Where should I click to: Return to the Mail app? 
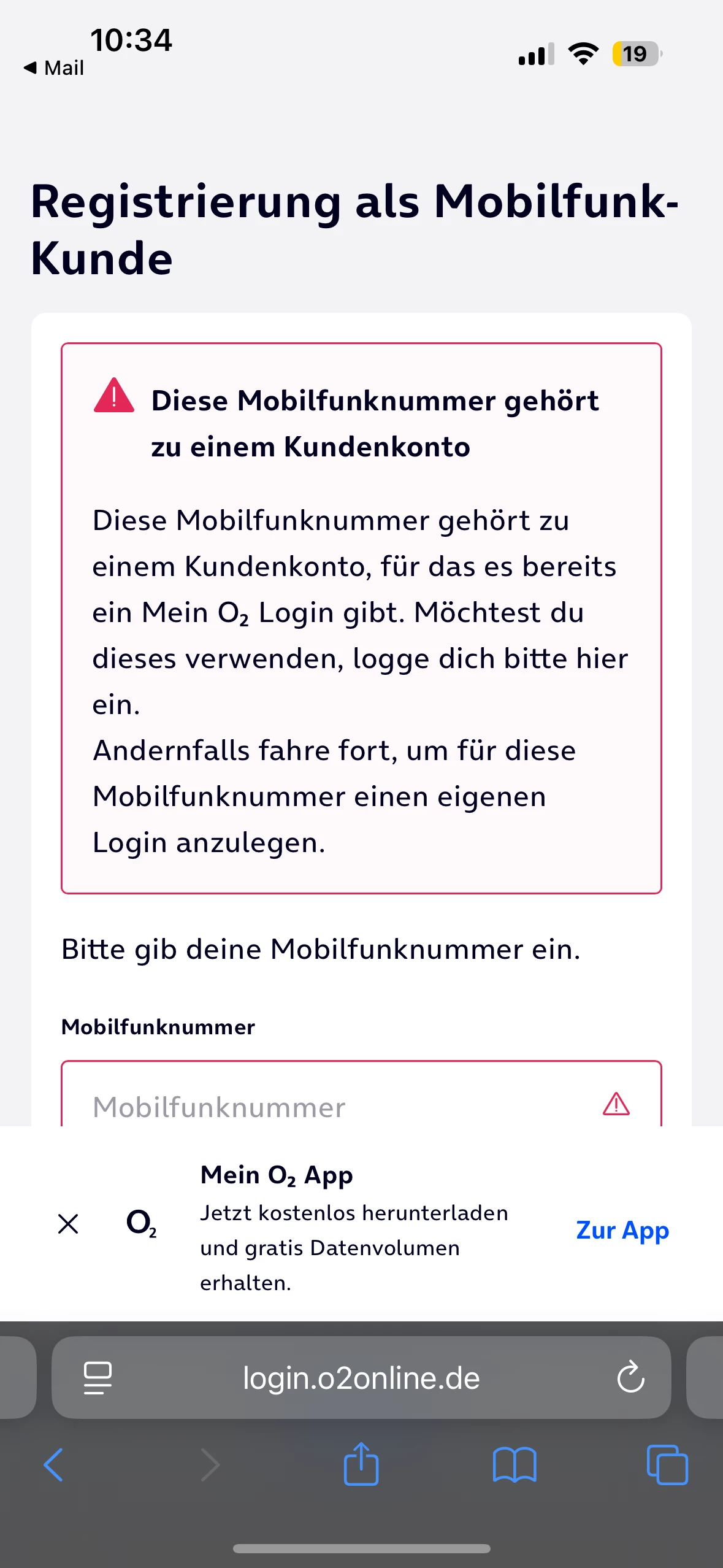point(54,67)
